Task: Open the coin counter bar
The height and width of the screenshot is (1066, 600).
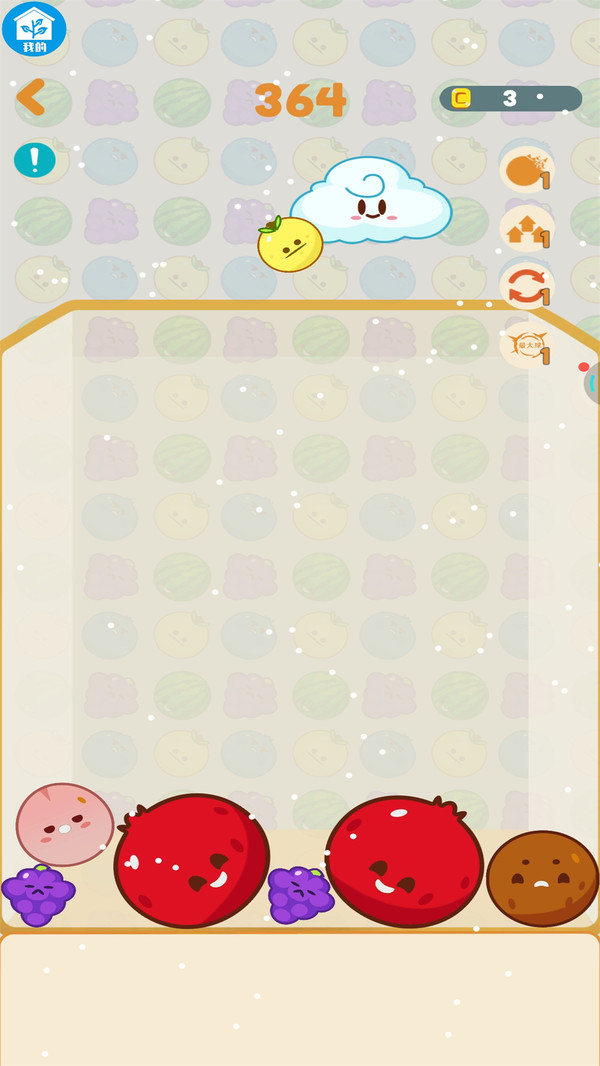Action: (510, 99)
